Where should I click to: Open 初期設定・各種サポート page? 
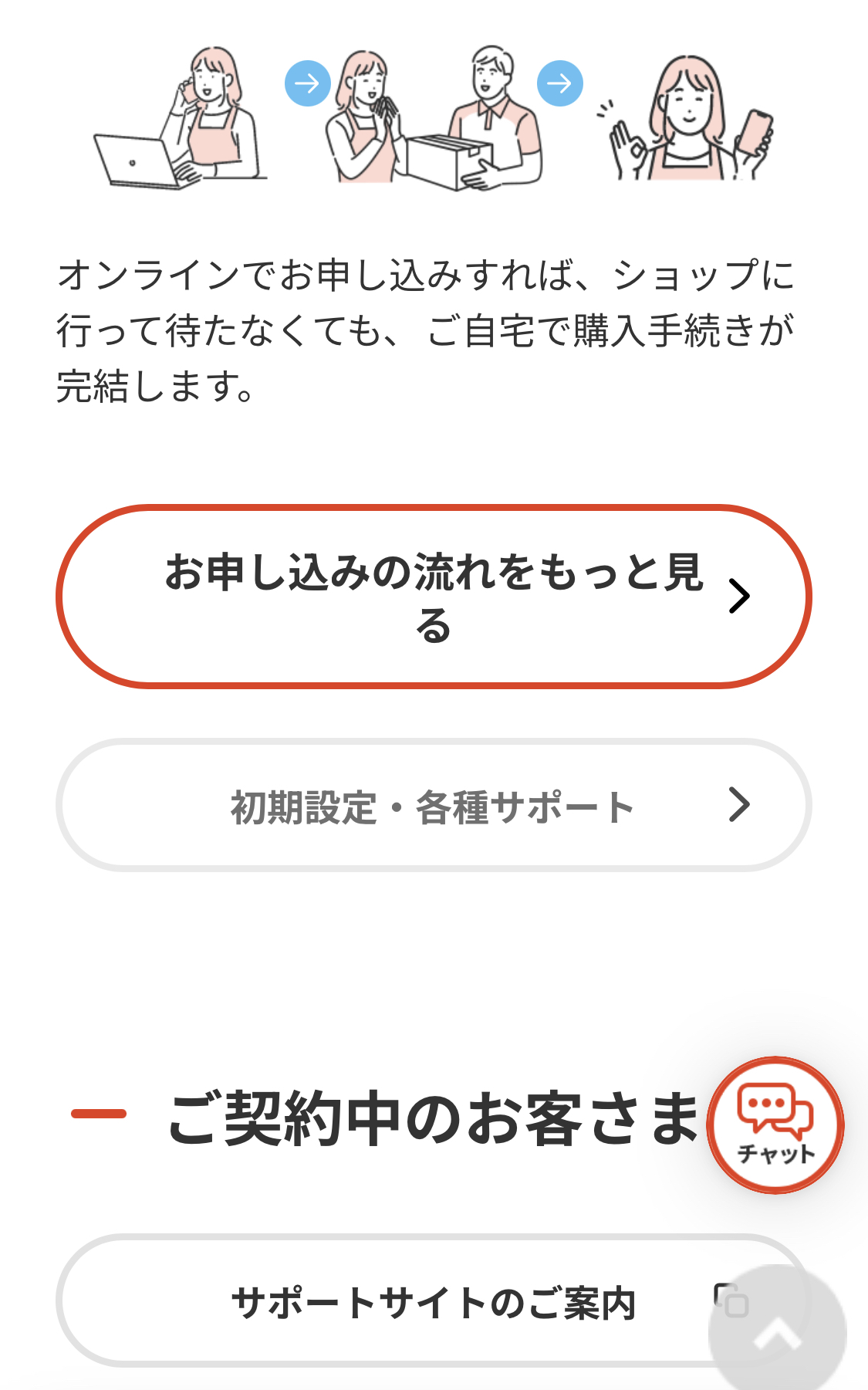[x=433, y=806]
